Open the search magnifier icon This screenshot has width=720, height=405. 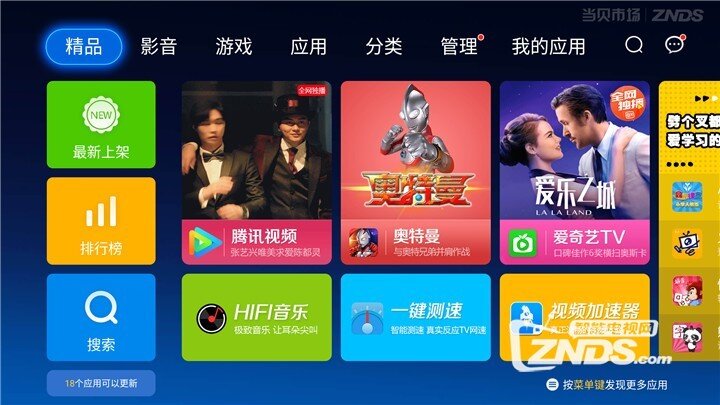click(x=634, y=45)
